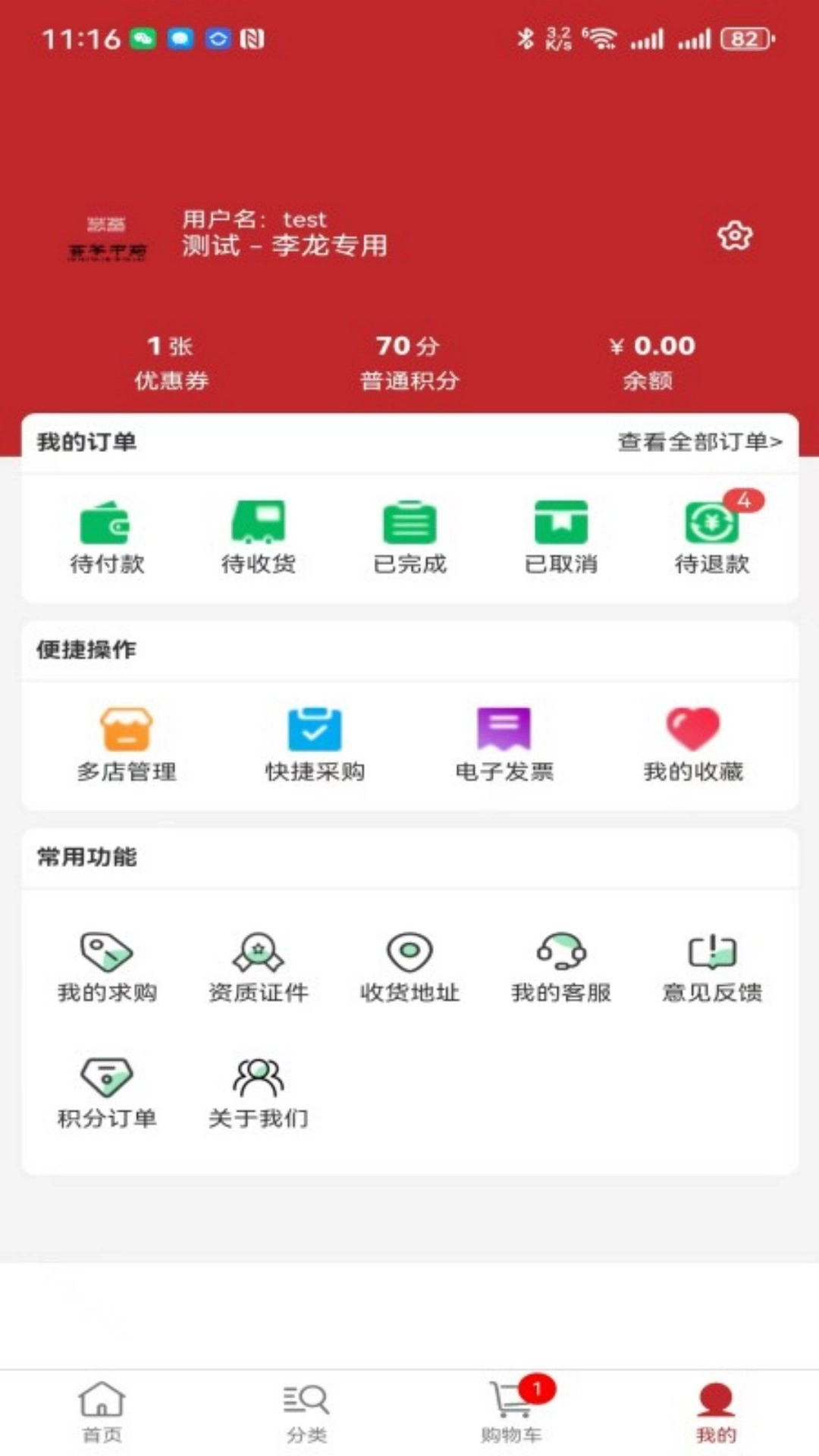This screenshot has height=1456, width=819.
Task: Switch to 分类 tab
Action: 306,1412
